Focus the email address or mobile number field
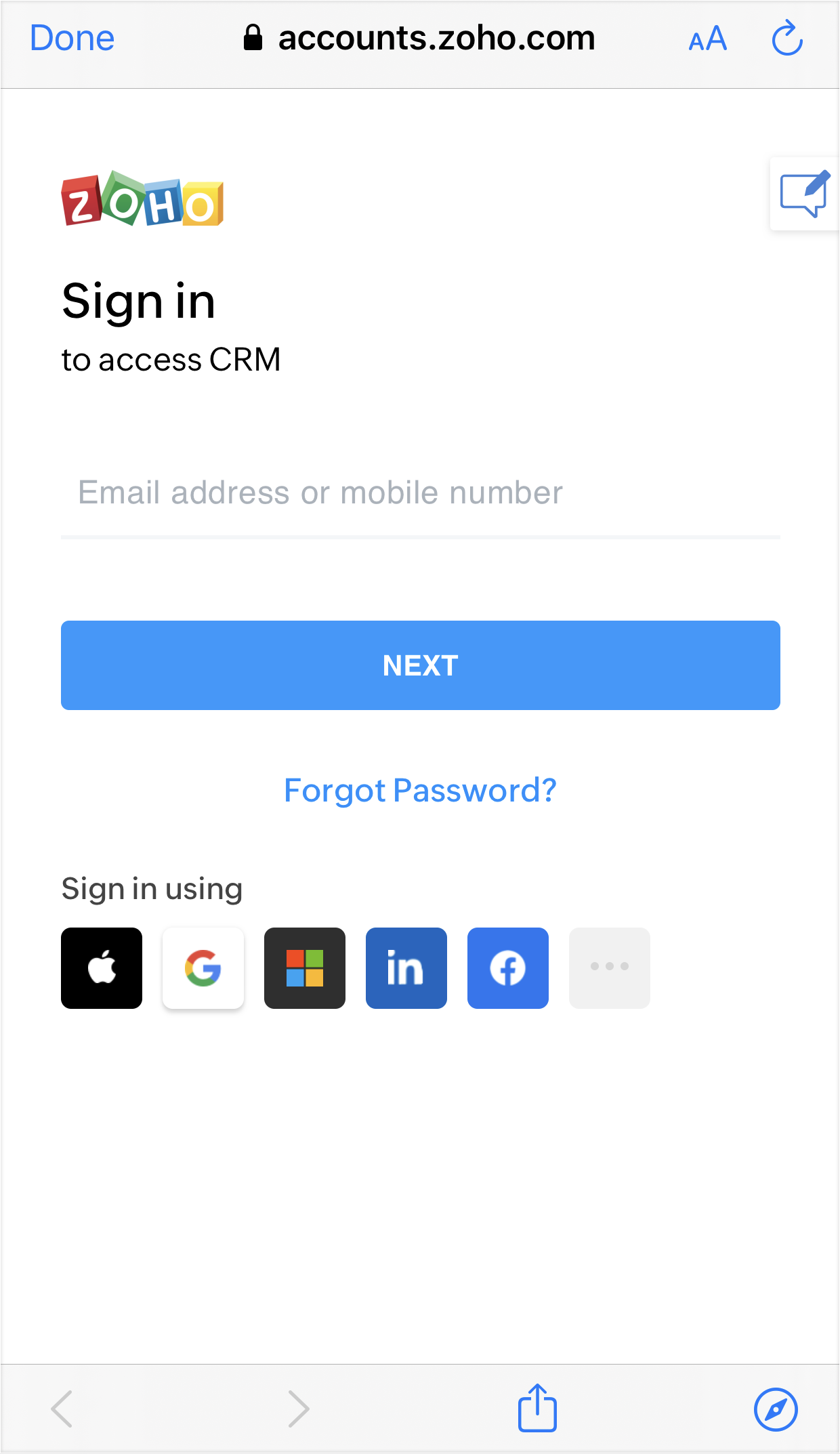 pyautogui.click(x=420, y=493)
